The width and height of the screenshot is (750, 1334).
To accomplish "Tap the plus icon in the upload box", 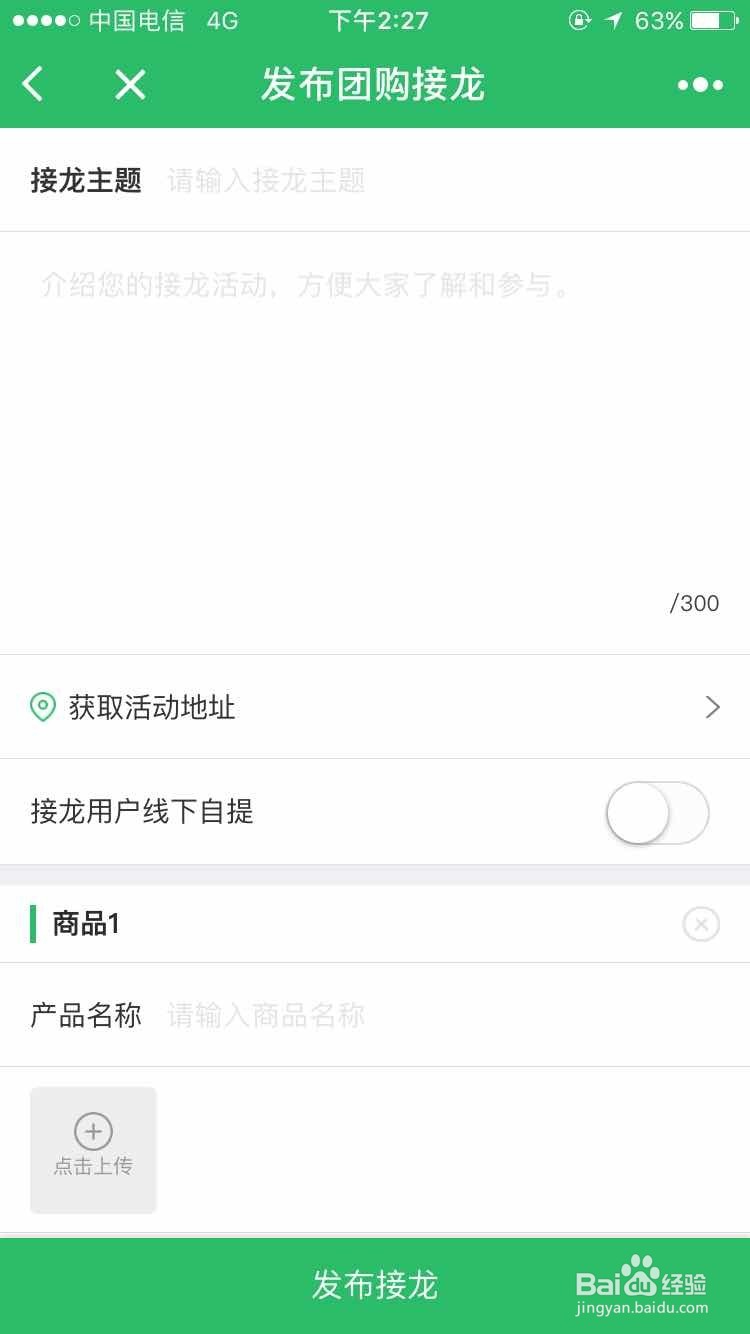I will tap(93, 1131).
